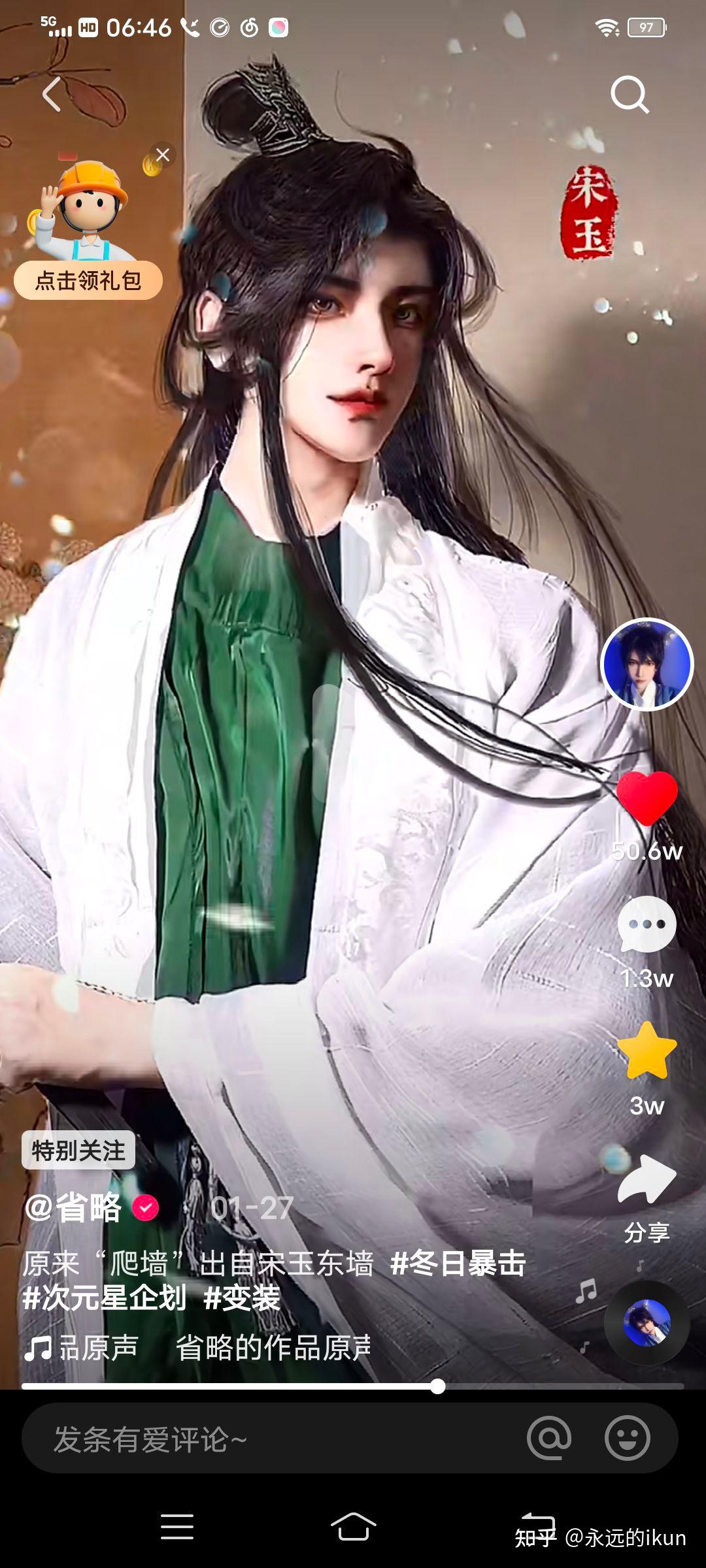Screen dimensions: 706x1568
Task: Open the creator's profile avatar
Action: [x=647, y=663]
